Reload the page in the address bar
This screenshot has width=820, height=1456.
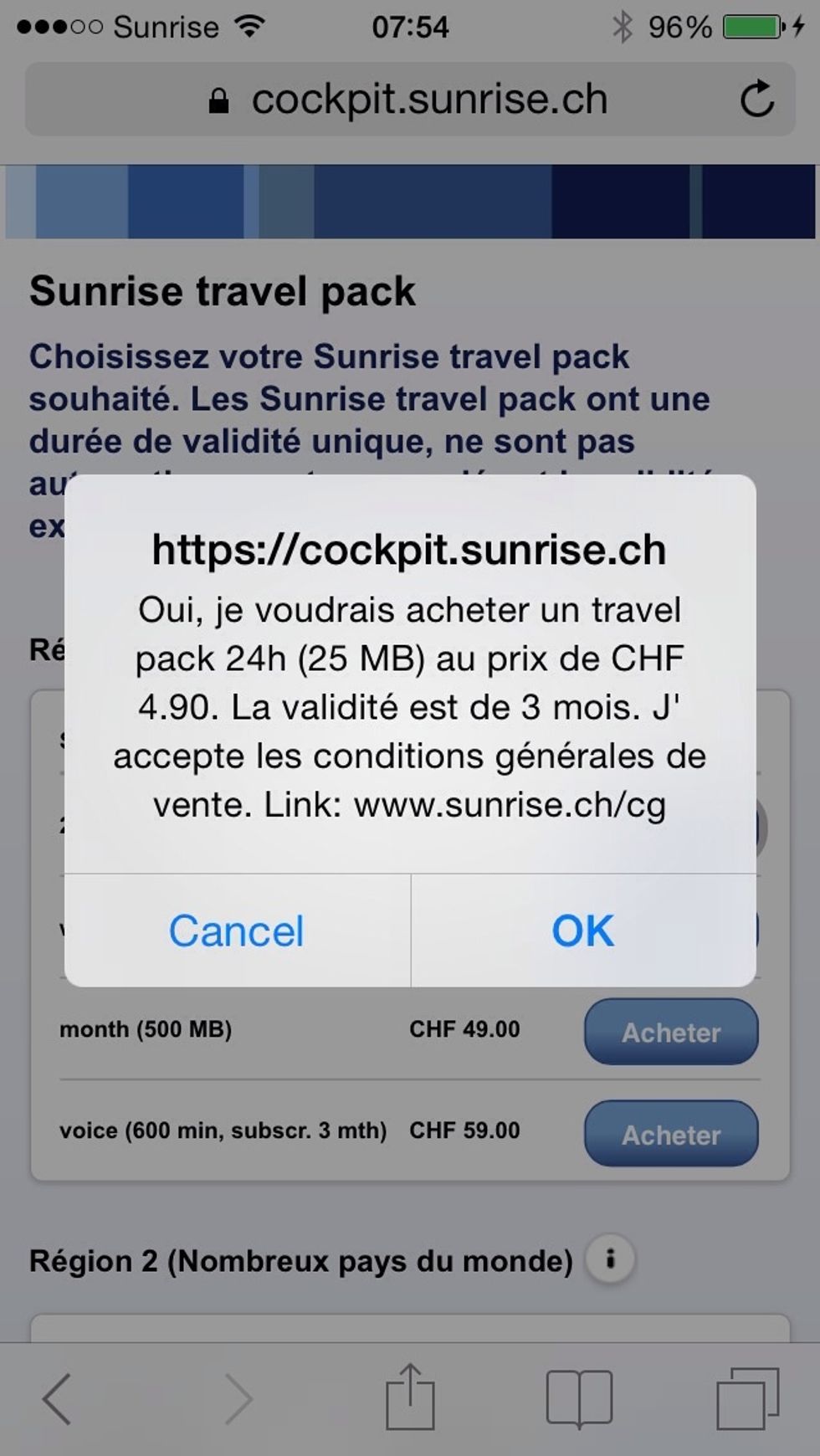pos(756,100)
